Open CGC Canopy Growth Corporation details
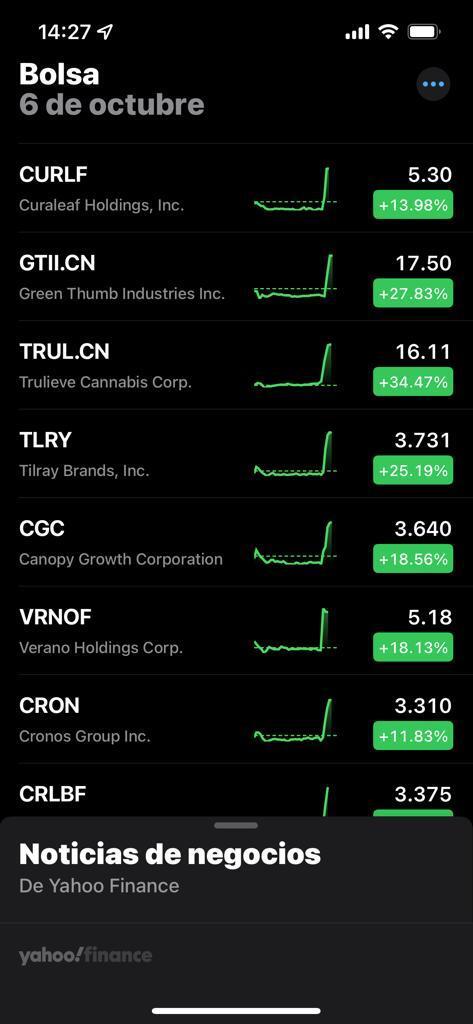The width and height of the screenshot is (473, 1024). point(236,543)
